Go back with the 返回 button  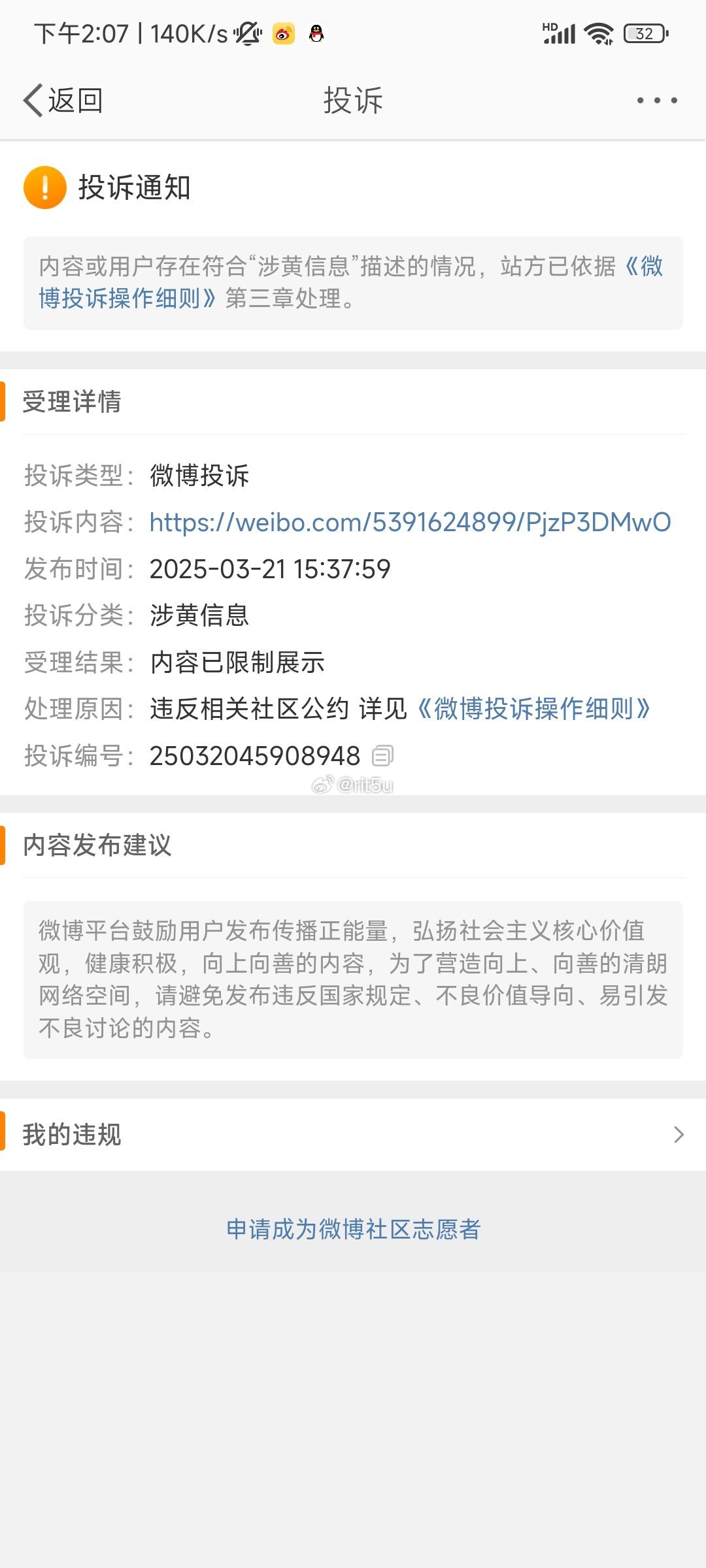point(63,101)
